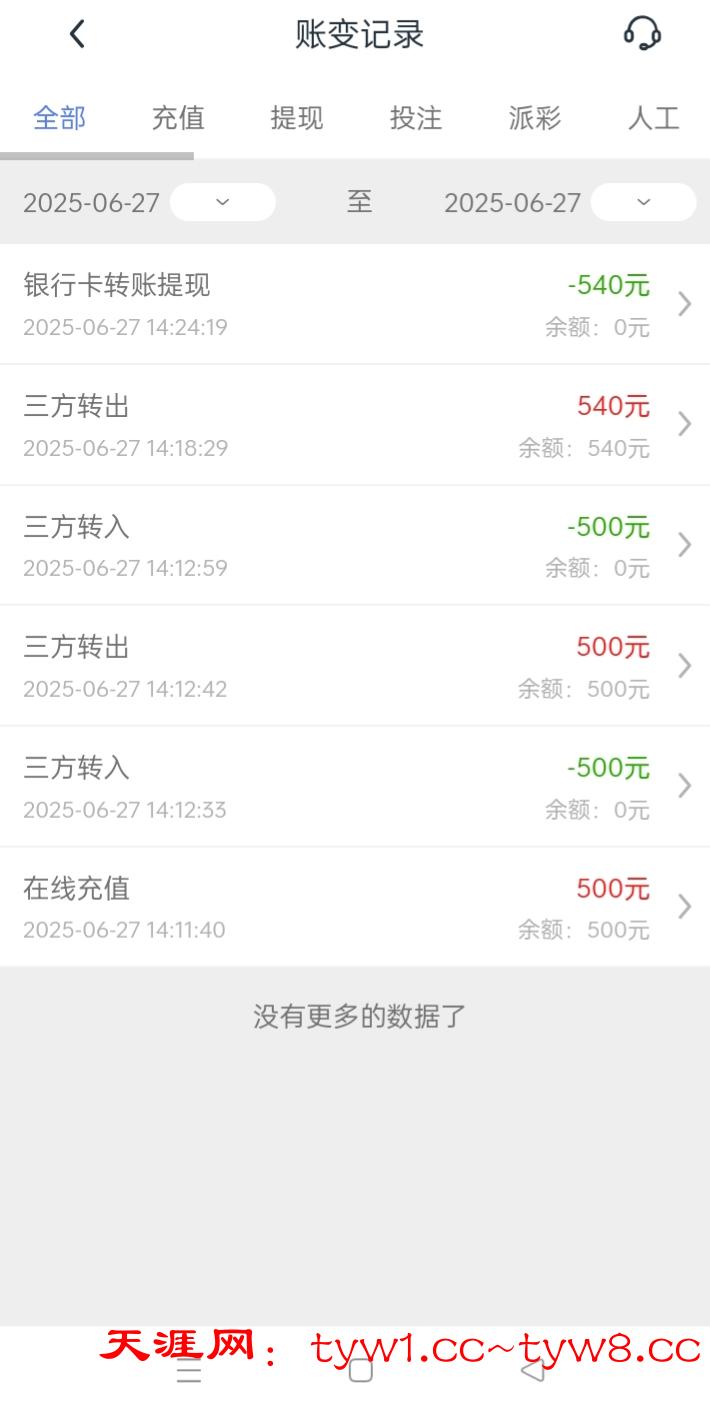
Task: Open the 在线充值 record at 14:11:40
Action: (355, 907)
